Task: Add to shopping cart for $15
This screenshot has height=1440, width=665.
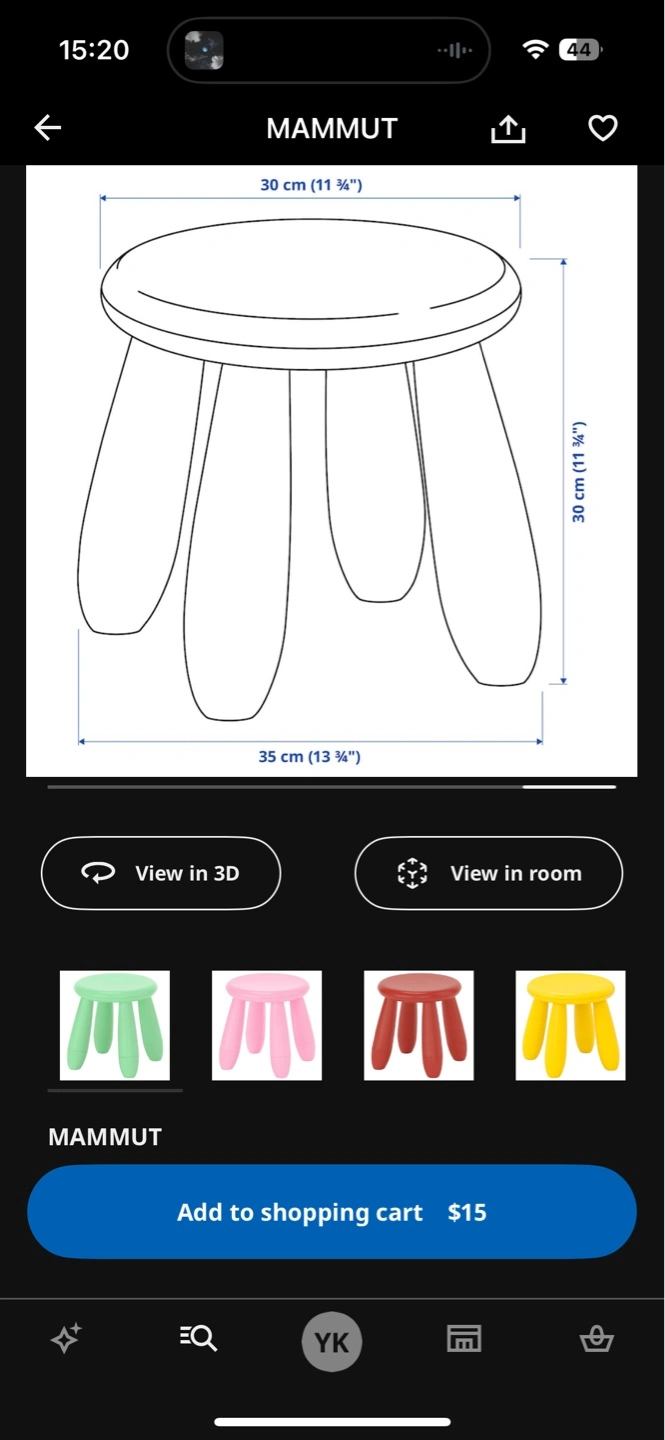Action: [x=332, y=1212]
